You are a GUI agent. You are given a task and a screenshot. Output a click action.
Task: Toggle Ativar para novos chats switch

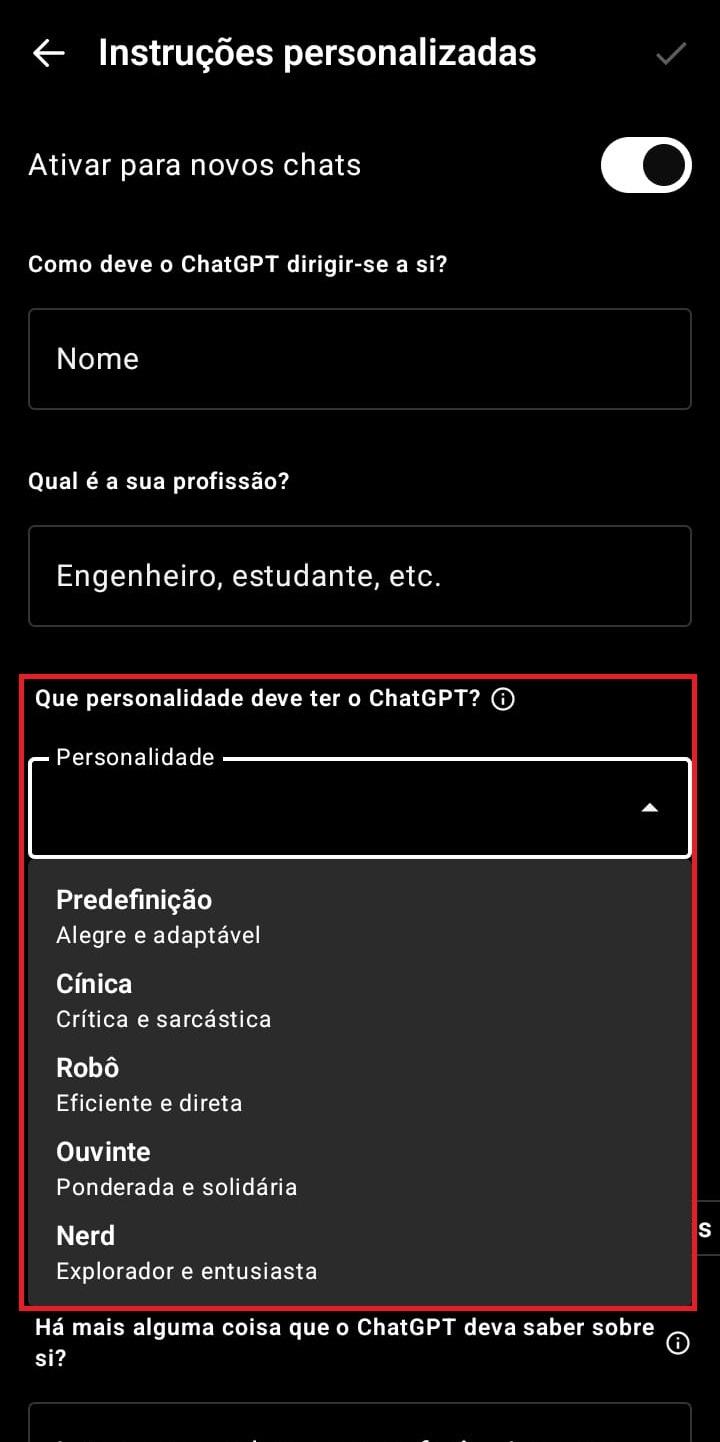(x=646, y=165)
